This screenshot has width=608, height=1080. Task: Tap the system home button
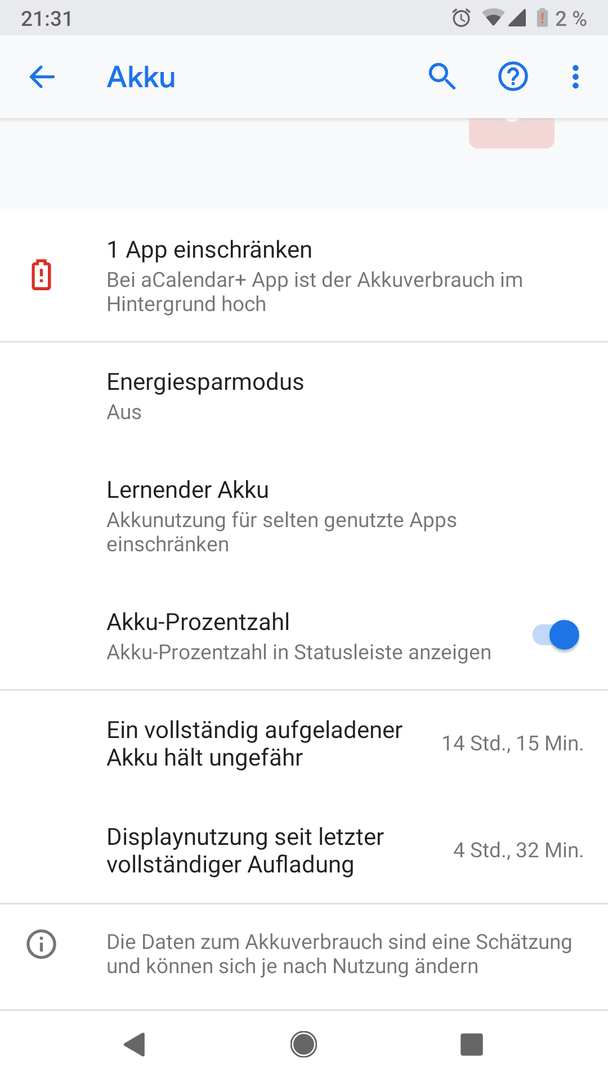[x=304, y=1044]
